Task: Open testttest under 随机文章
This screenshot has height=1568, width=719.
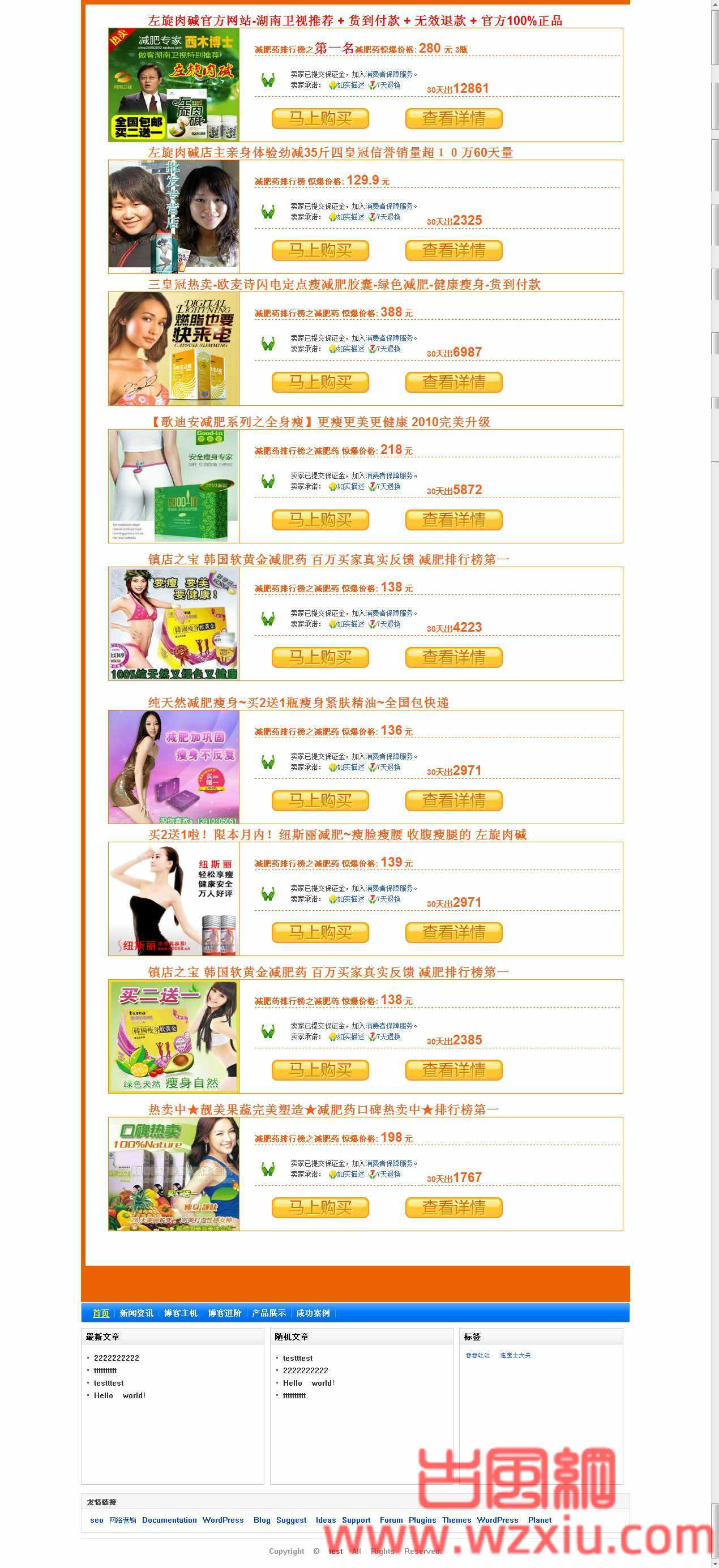Action: (298, 1358)
